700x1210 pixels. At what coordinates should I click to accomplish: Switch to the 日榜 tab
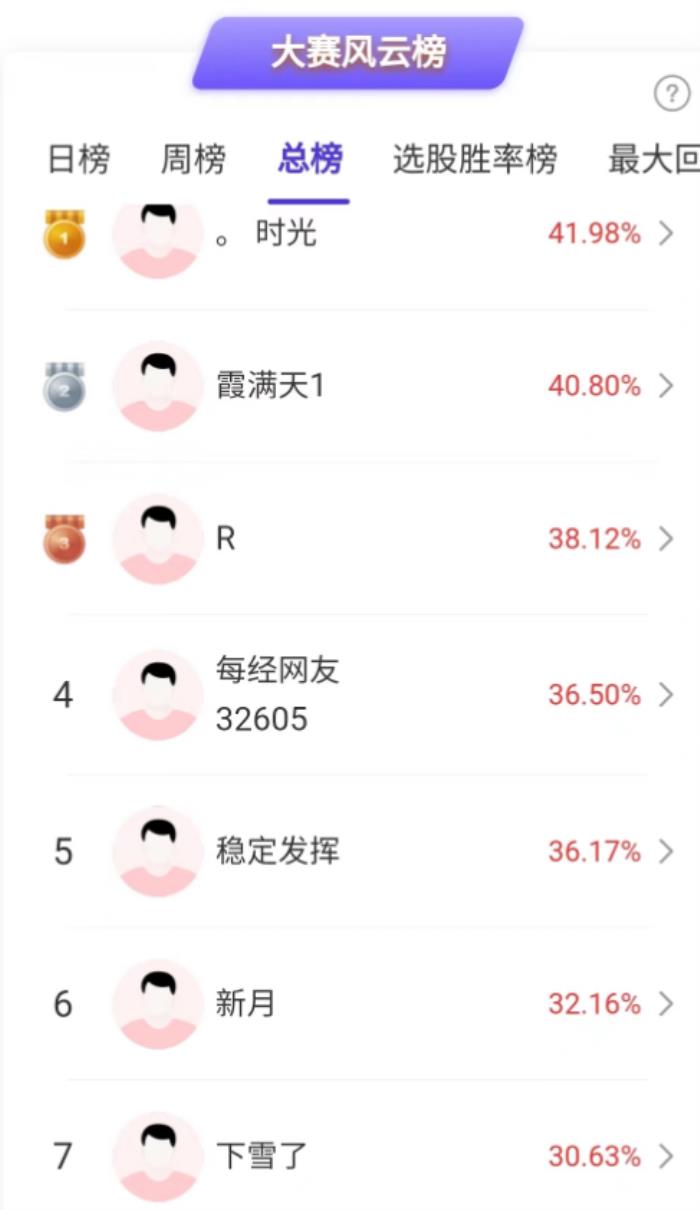pos(79,160)
